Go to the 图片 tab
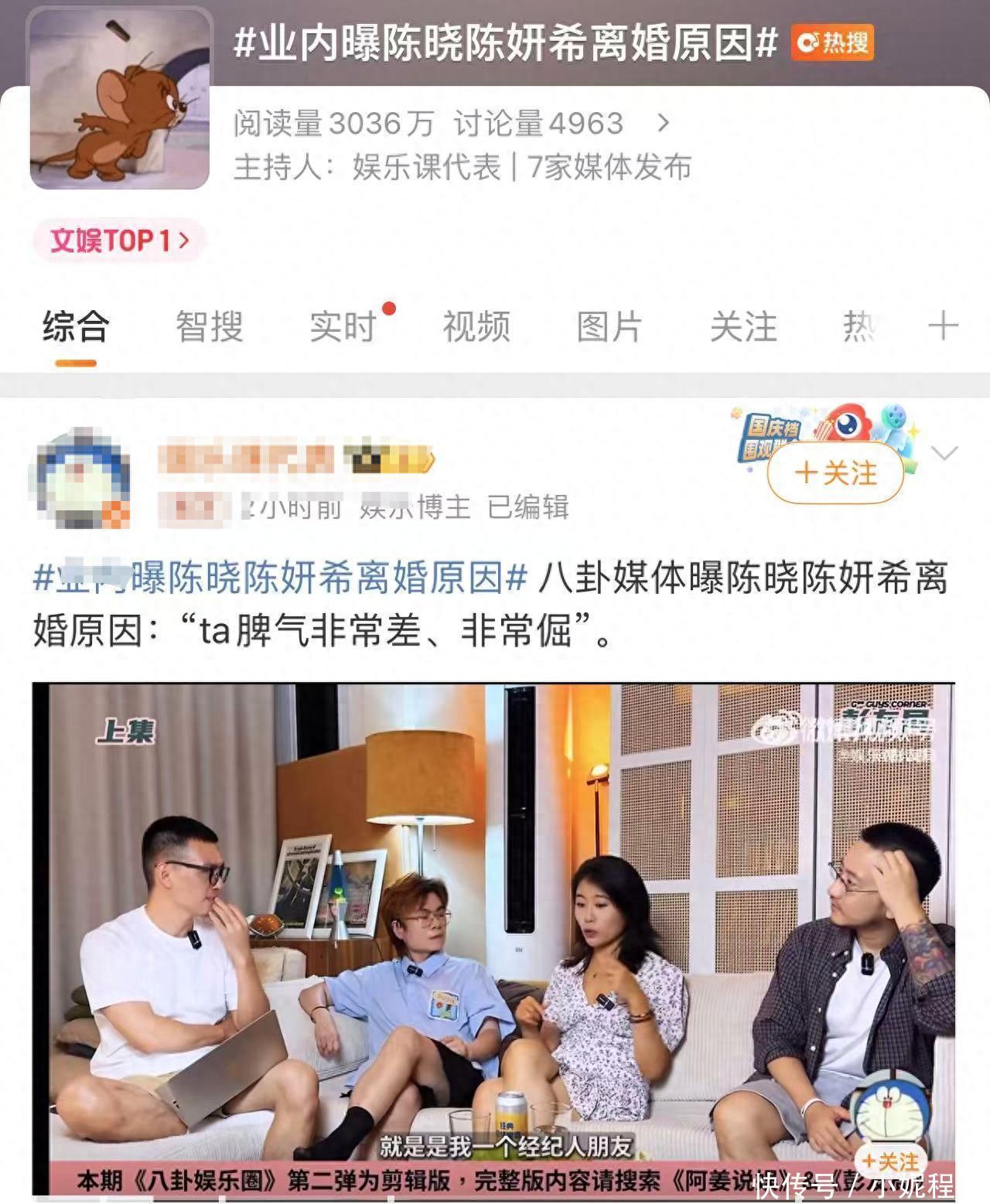 (609, 327)
